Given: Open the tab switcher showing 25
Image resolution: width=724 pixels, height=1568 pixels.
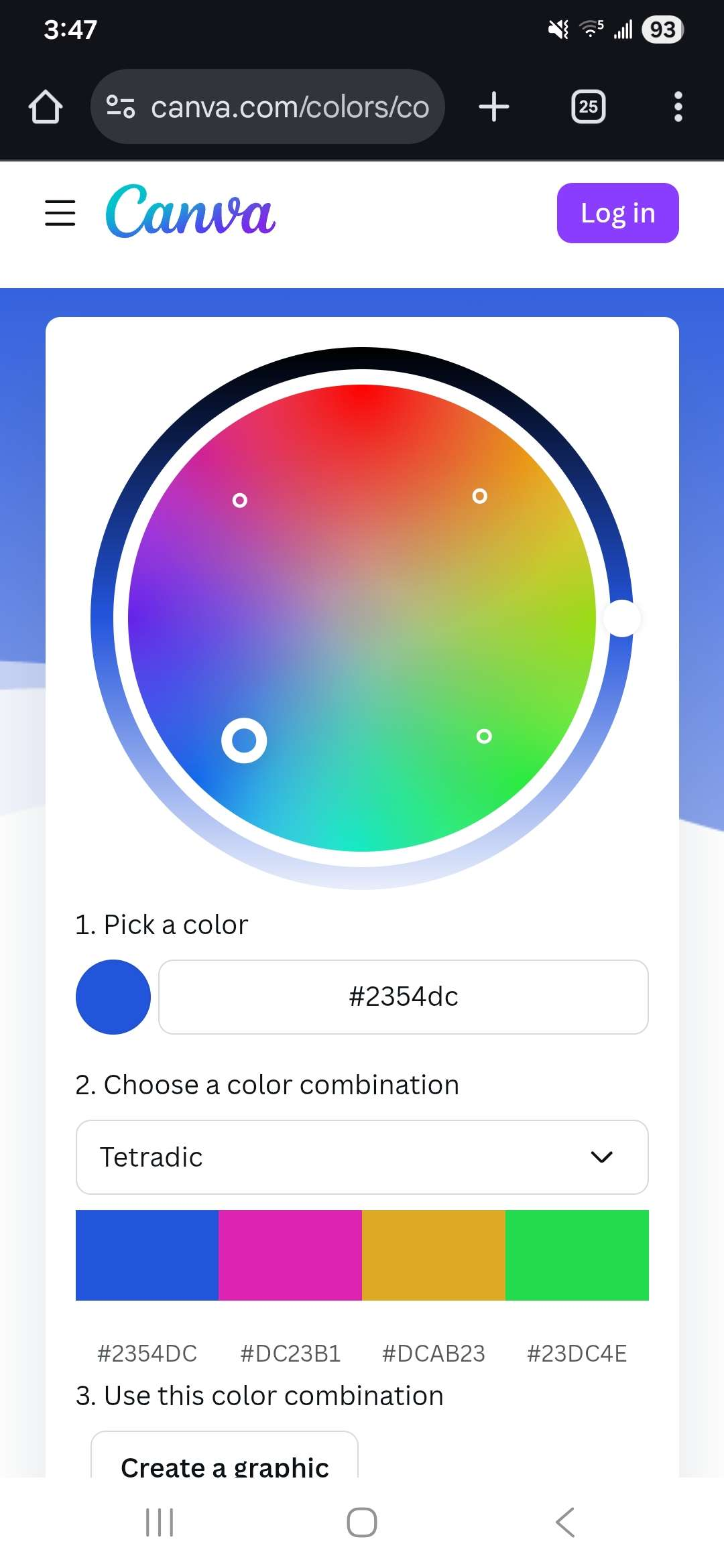Looking at the screenshot, I should point(588,107).
